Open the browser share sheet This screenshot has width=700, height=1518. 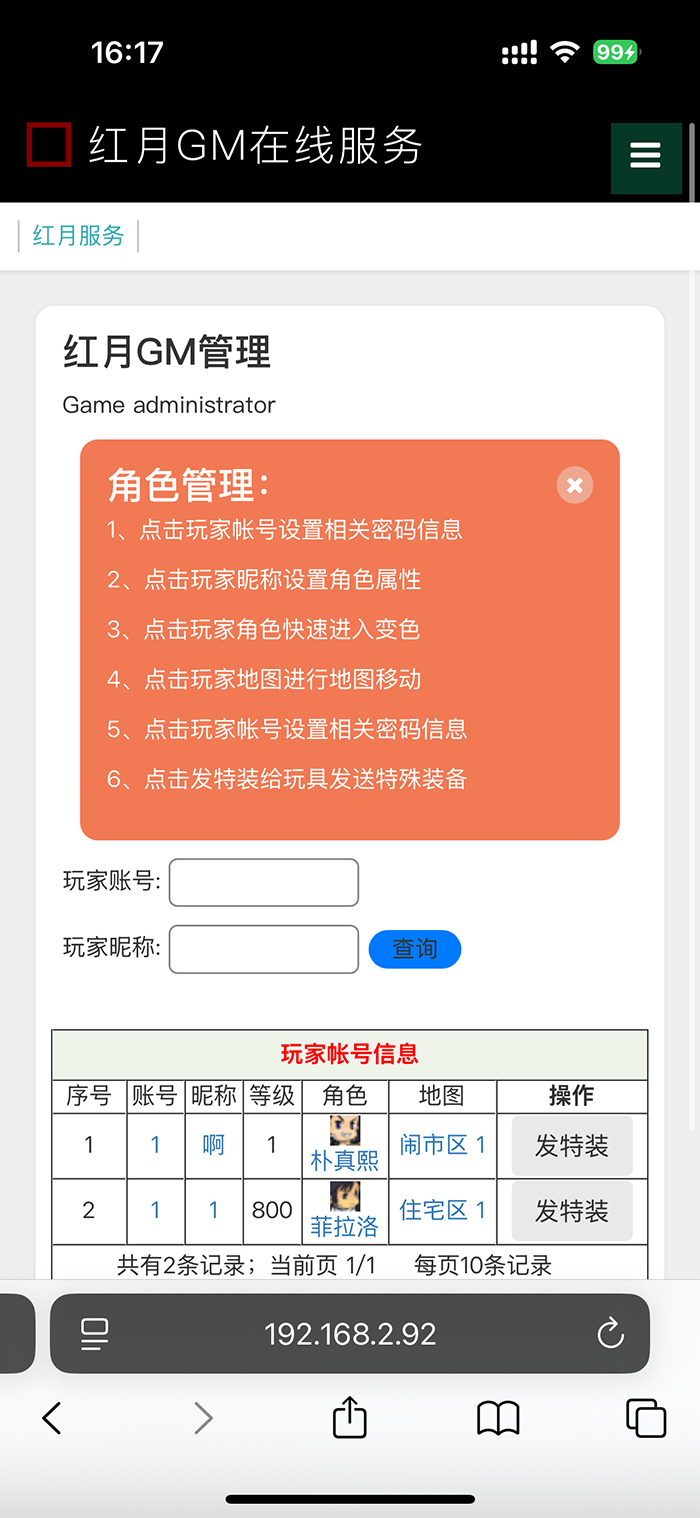349,1417
